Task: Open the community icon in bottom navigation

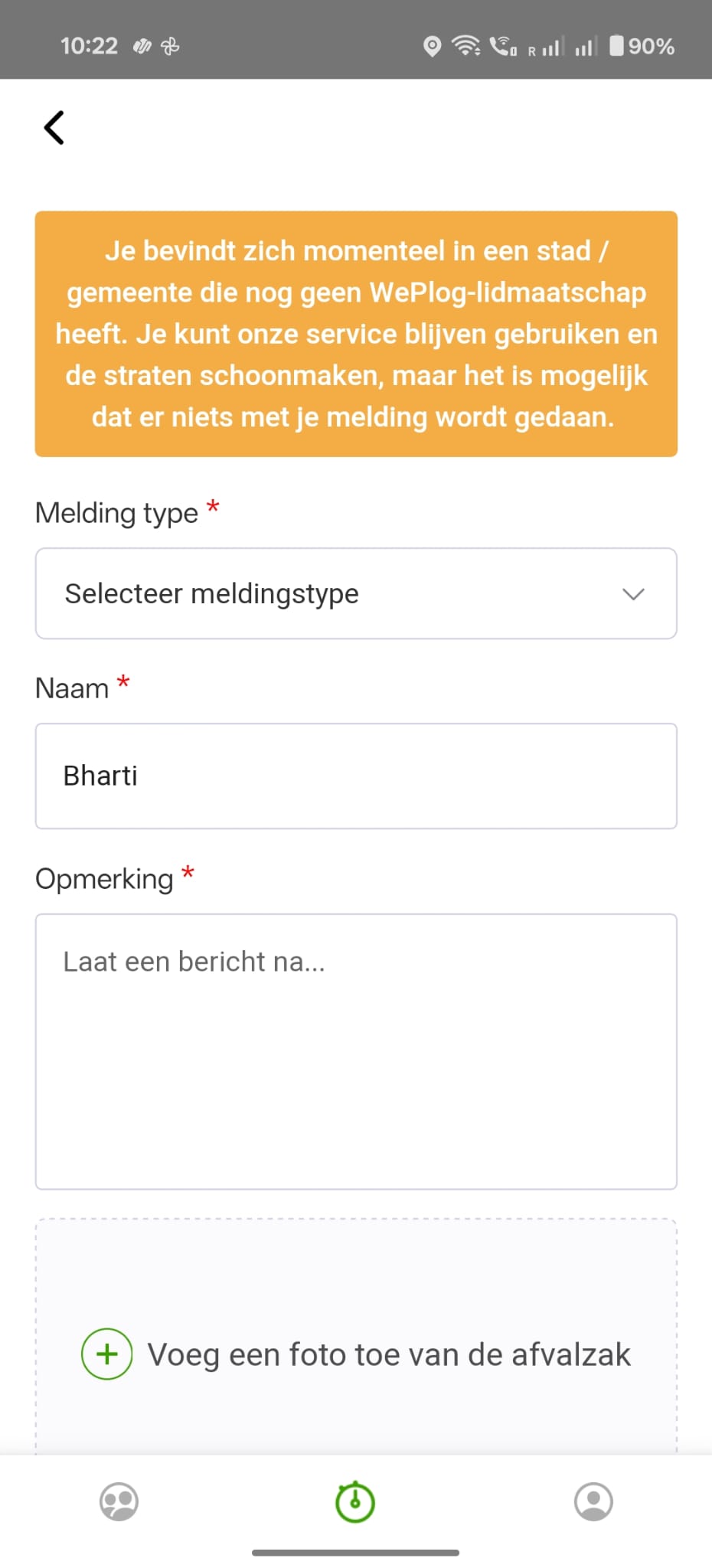Action: coord(119,1502)
